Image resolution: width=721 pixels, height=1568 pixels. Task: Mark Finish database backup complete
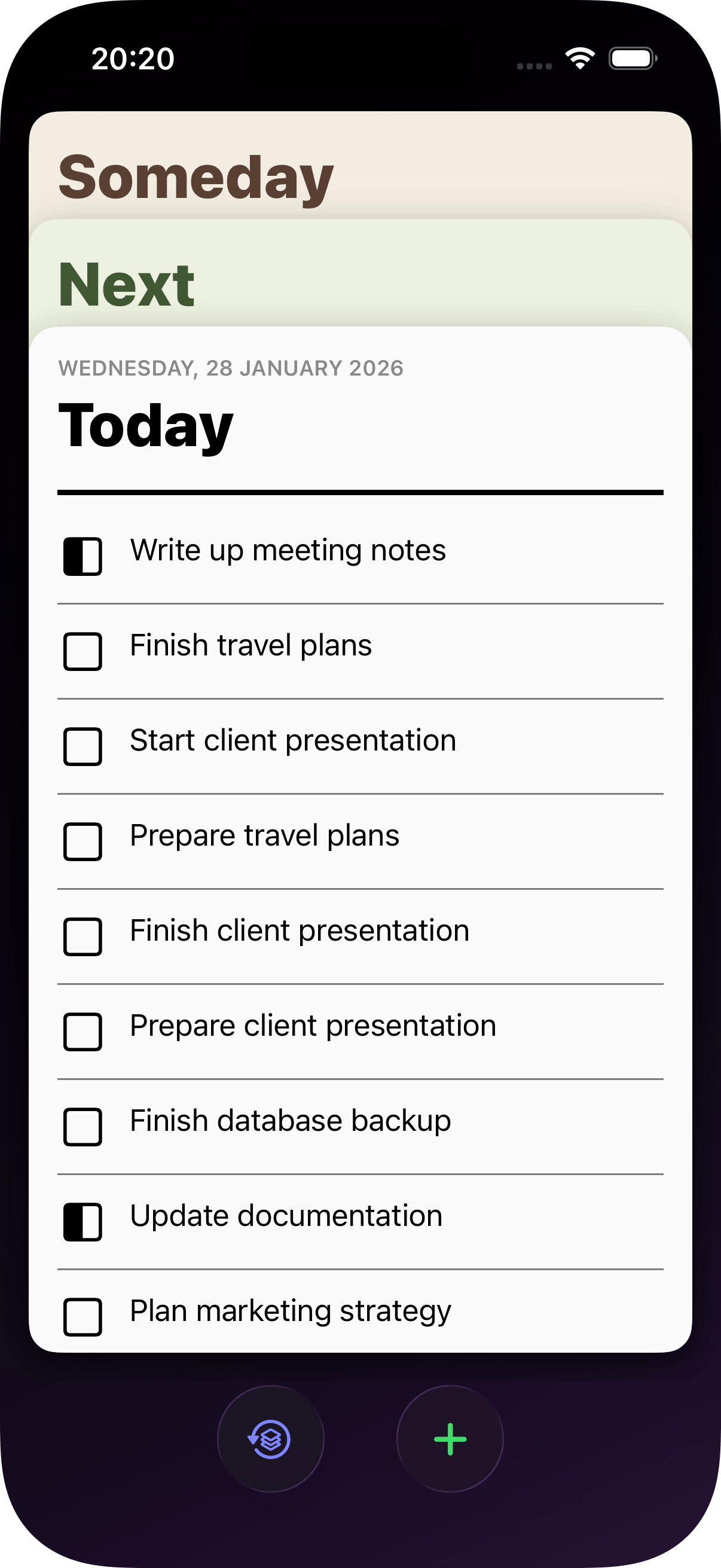tap(83, 1127)
